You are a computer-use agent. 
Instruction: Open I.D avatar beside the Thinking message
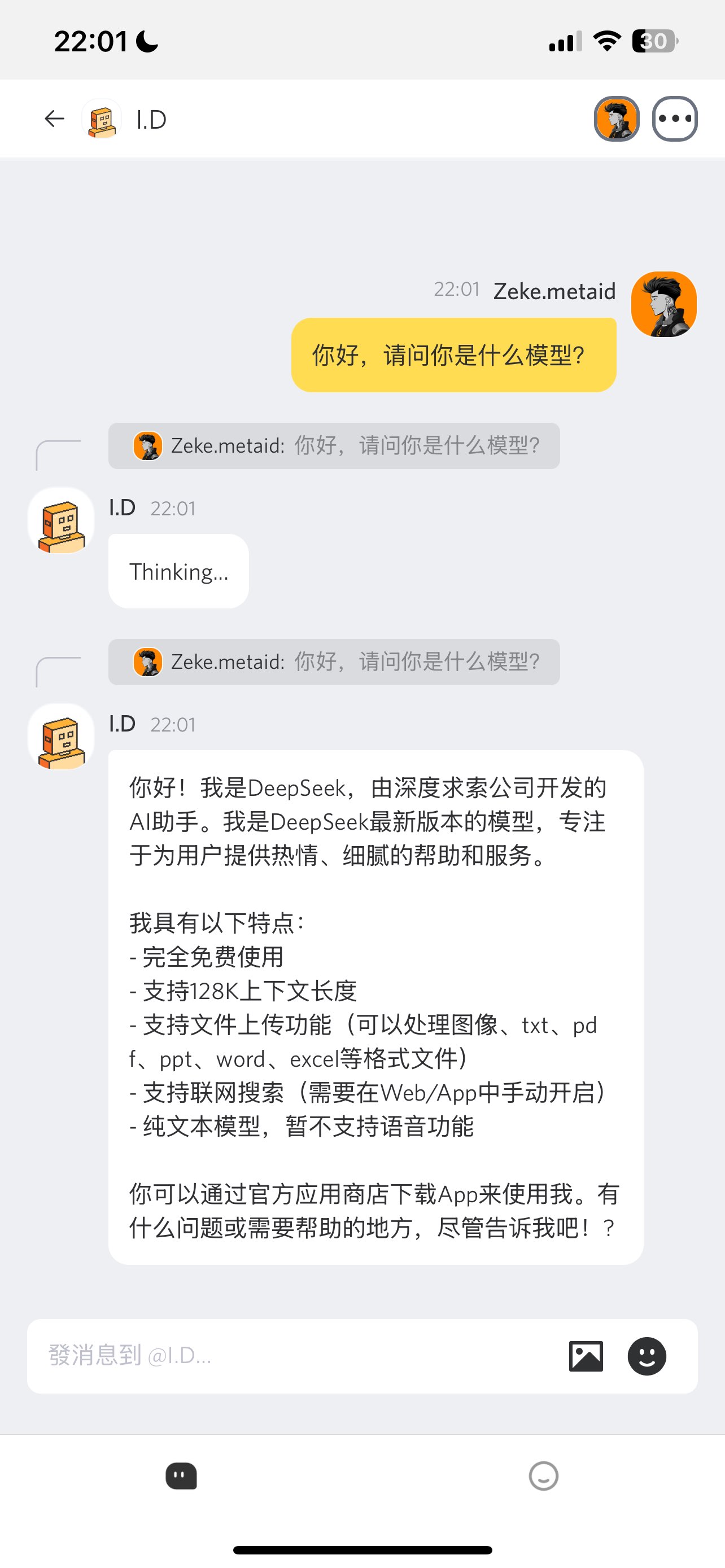61,521
